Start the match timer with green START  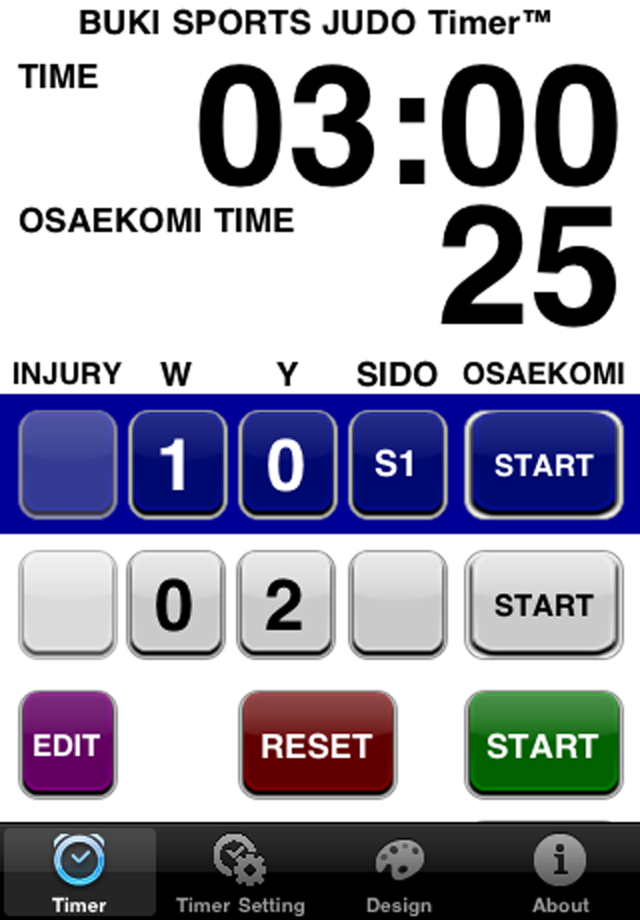coord(544,745)
